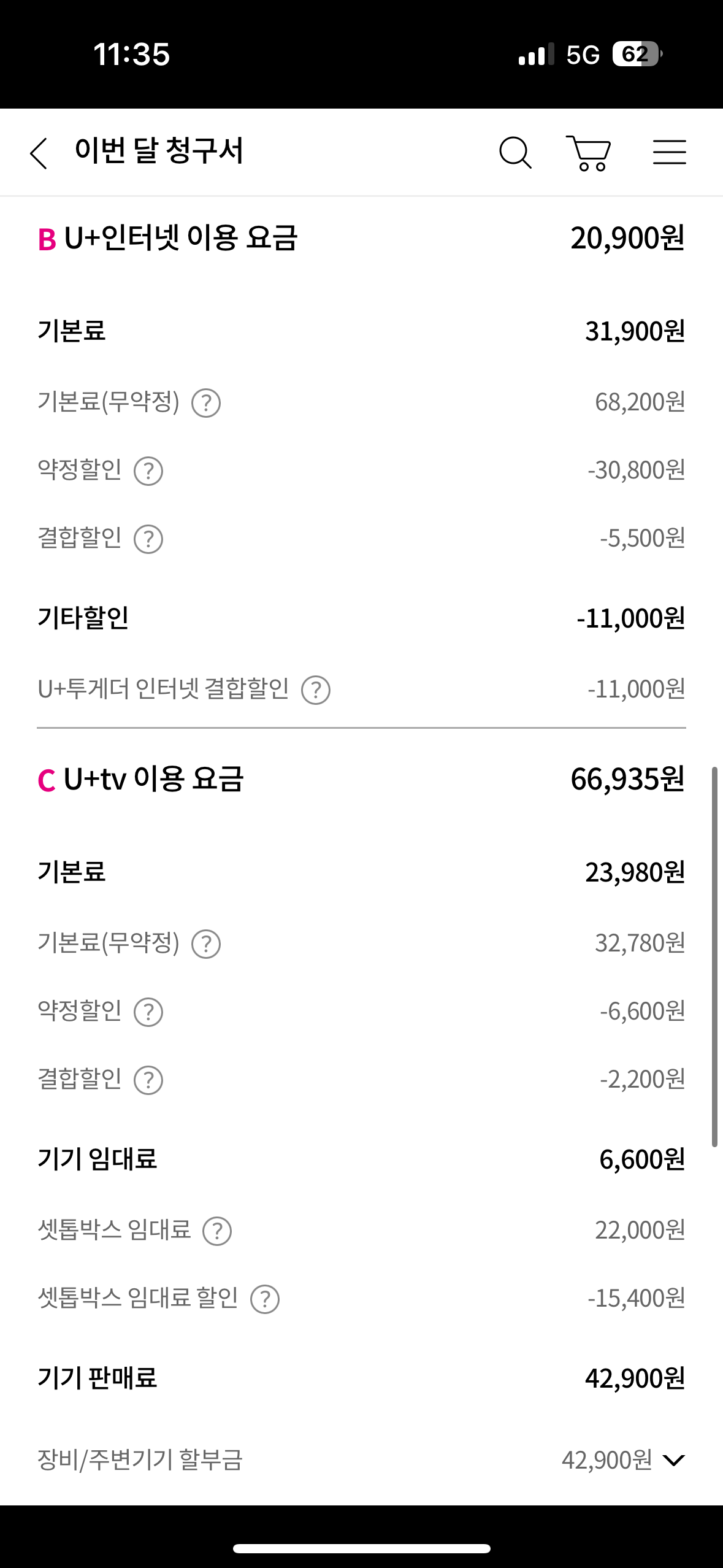Viewport: 723px width, 1568px height.
Task: Show help for 32,780원 기본료(무약정) under U+tv
Action: click(206, 944)
